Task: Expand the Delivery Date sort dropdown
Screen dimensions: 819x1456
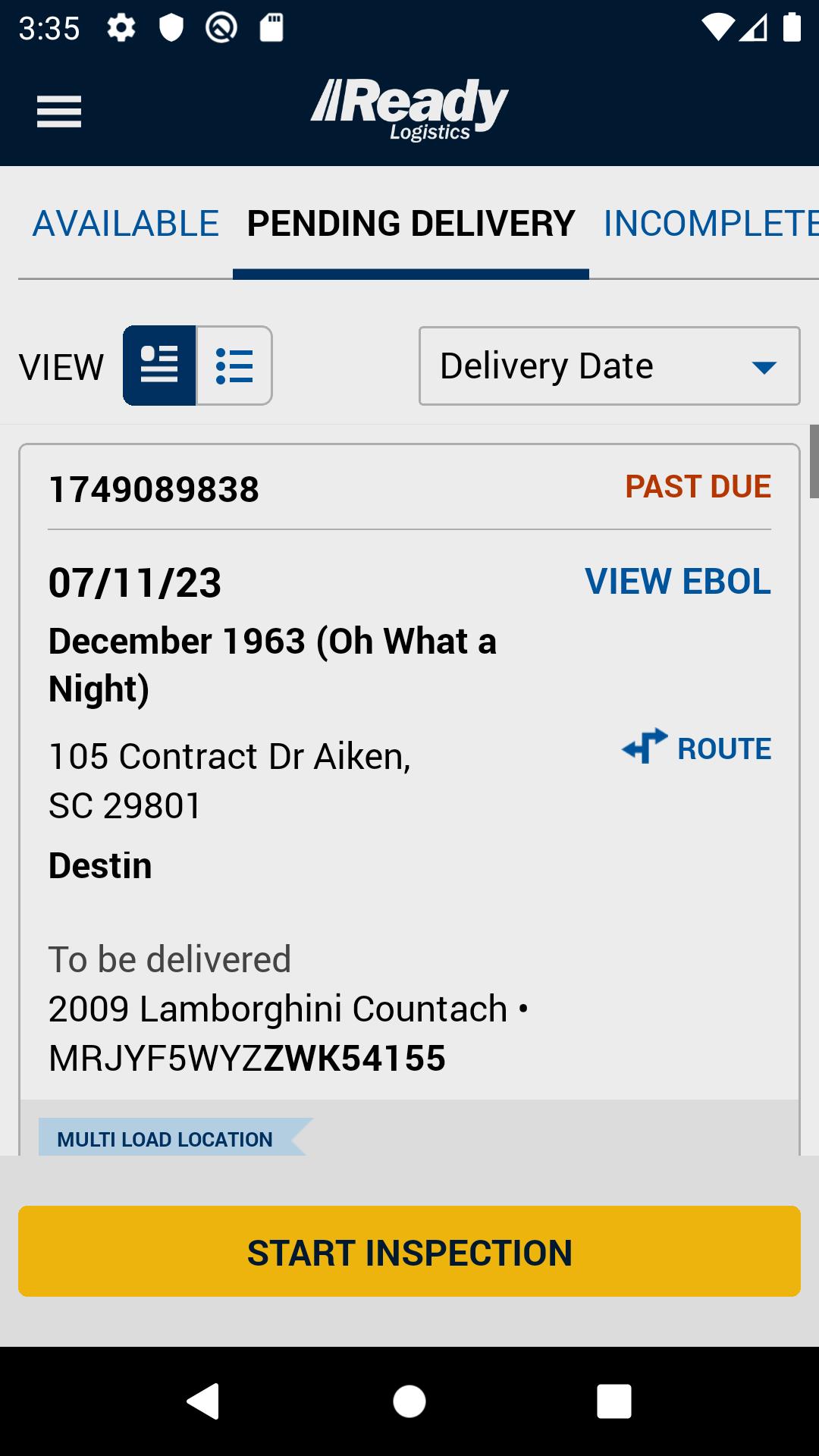Action: tap(610, 366)
